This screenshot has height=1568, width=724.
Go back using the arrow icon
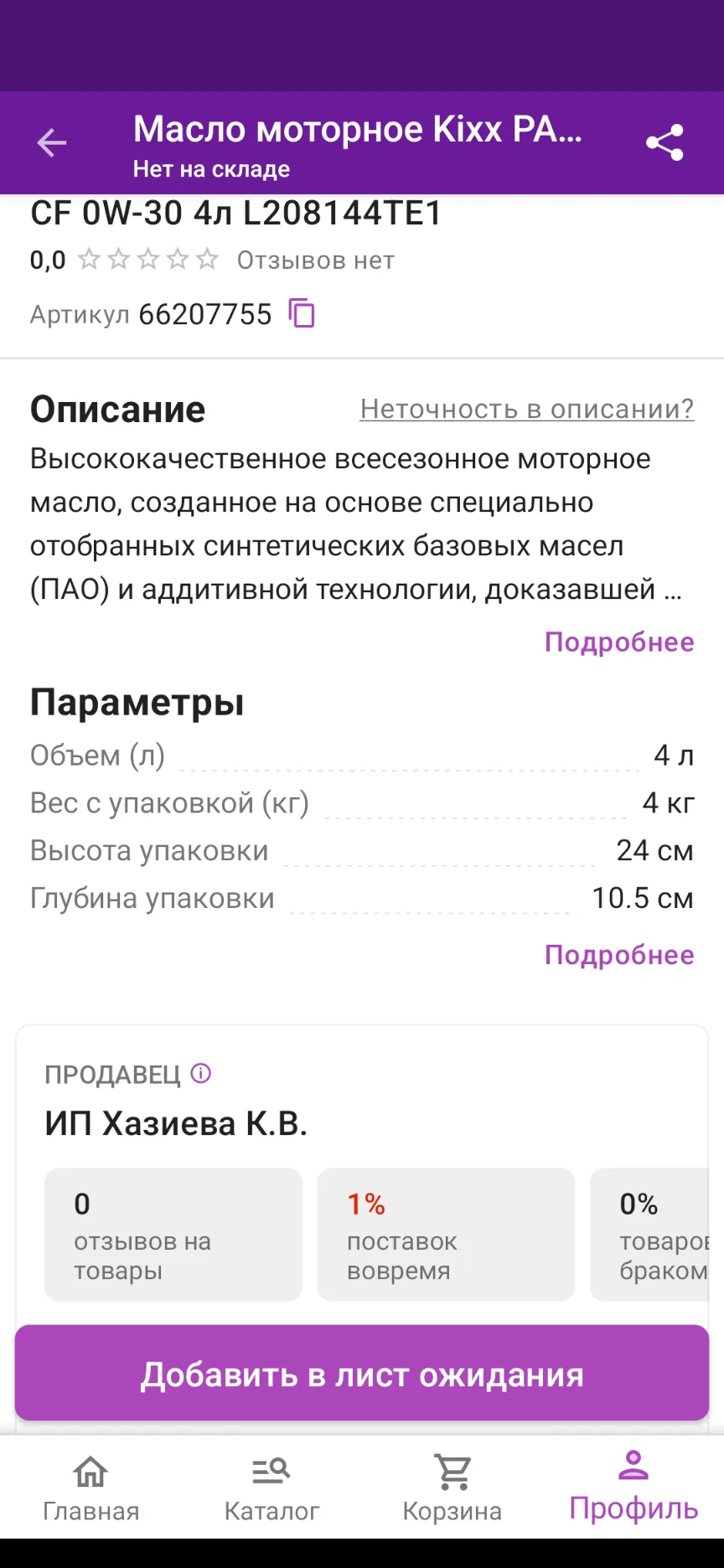pyautogui.click(x=52, y=143)
